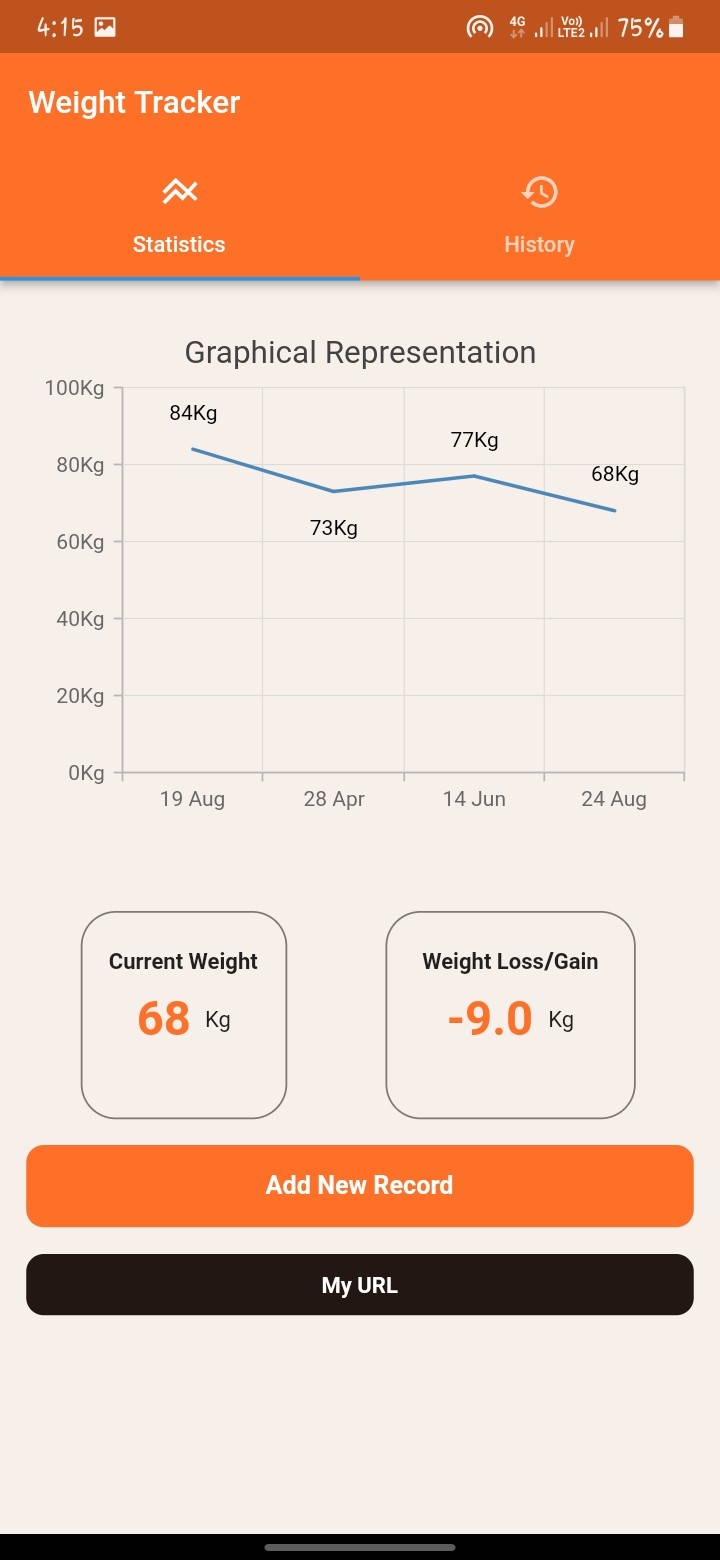720x1560 pixels.
Task: Select the Statistics tab
Action: 179,217
